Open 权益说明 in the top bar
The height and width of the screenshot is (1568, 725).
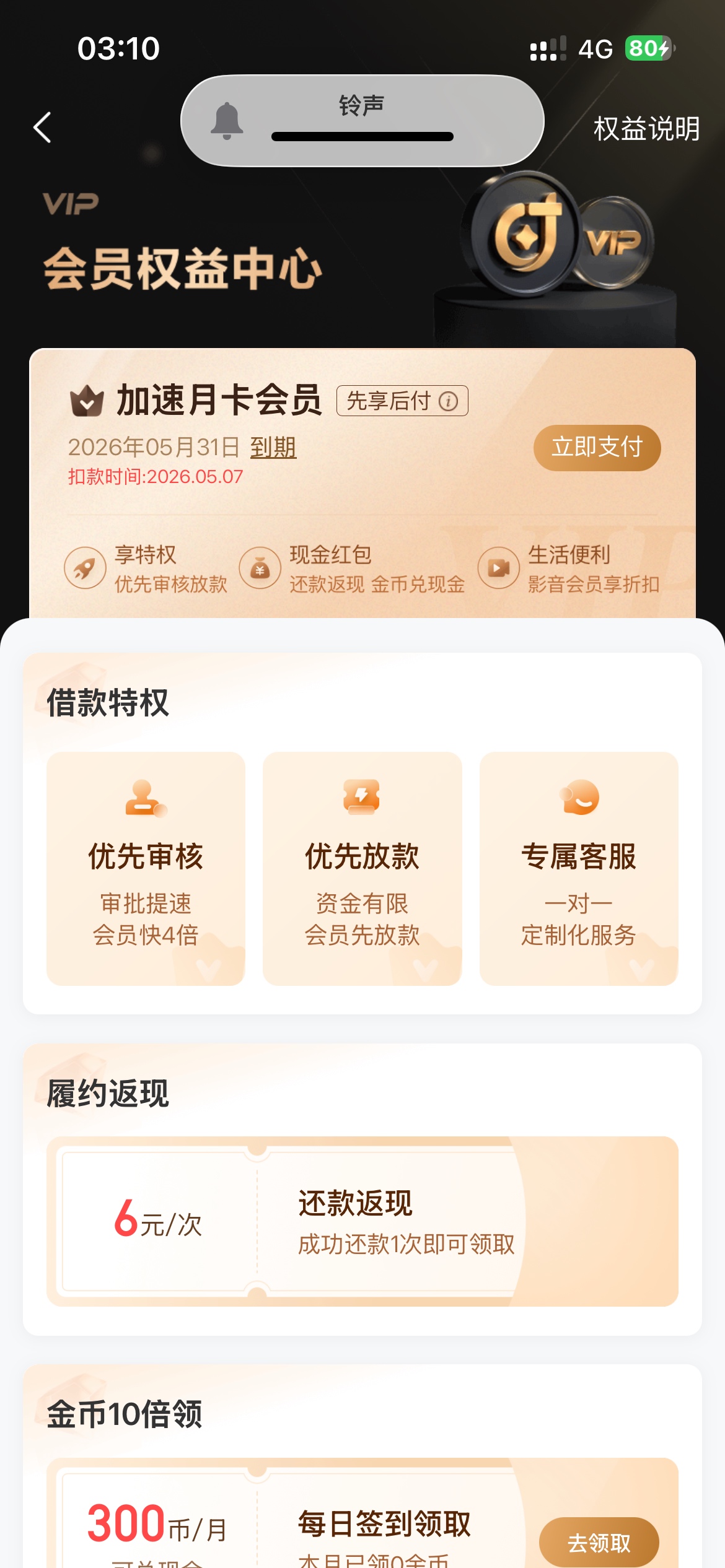(x=646, y=129)
